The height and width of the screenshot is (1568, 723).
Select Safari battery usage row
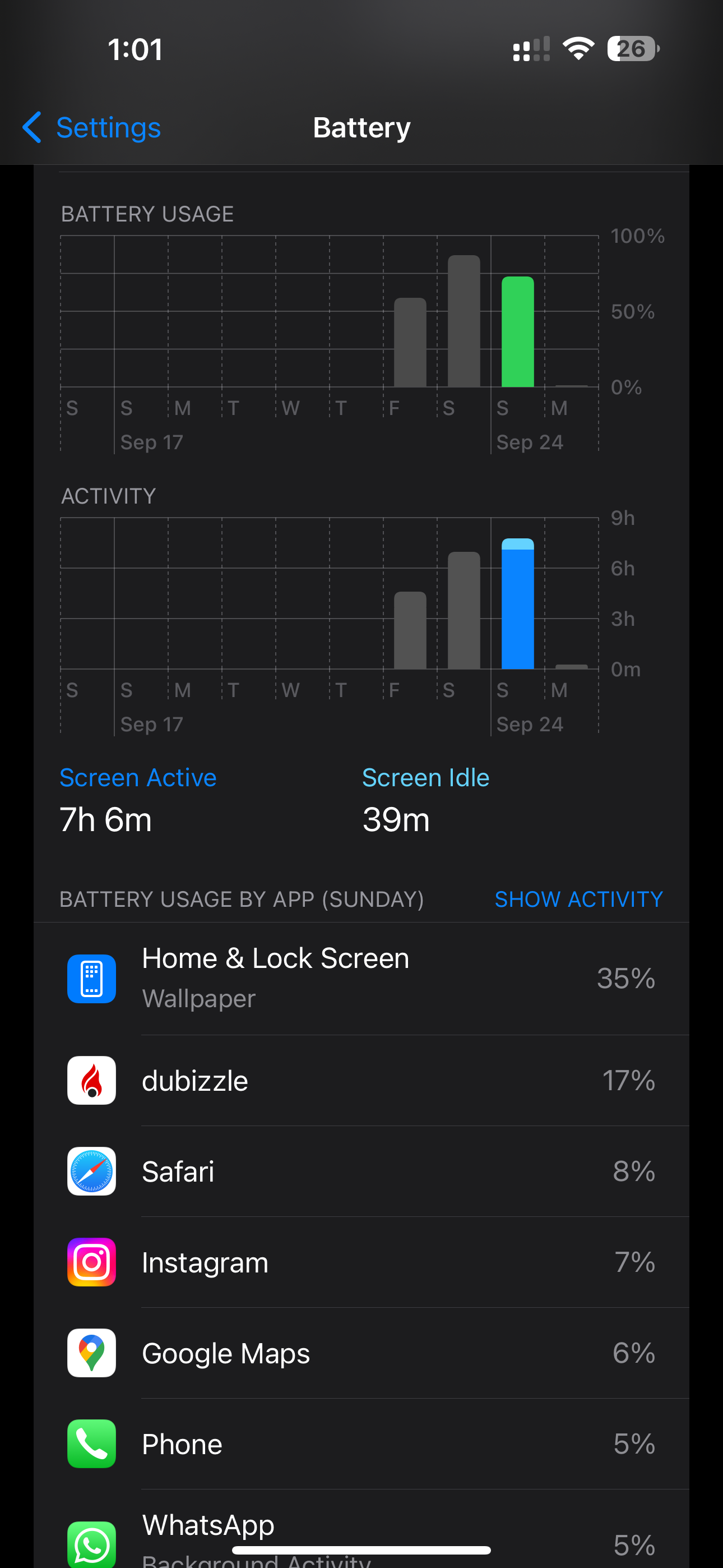click(x=361, y=1171)
